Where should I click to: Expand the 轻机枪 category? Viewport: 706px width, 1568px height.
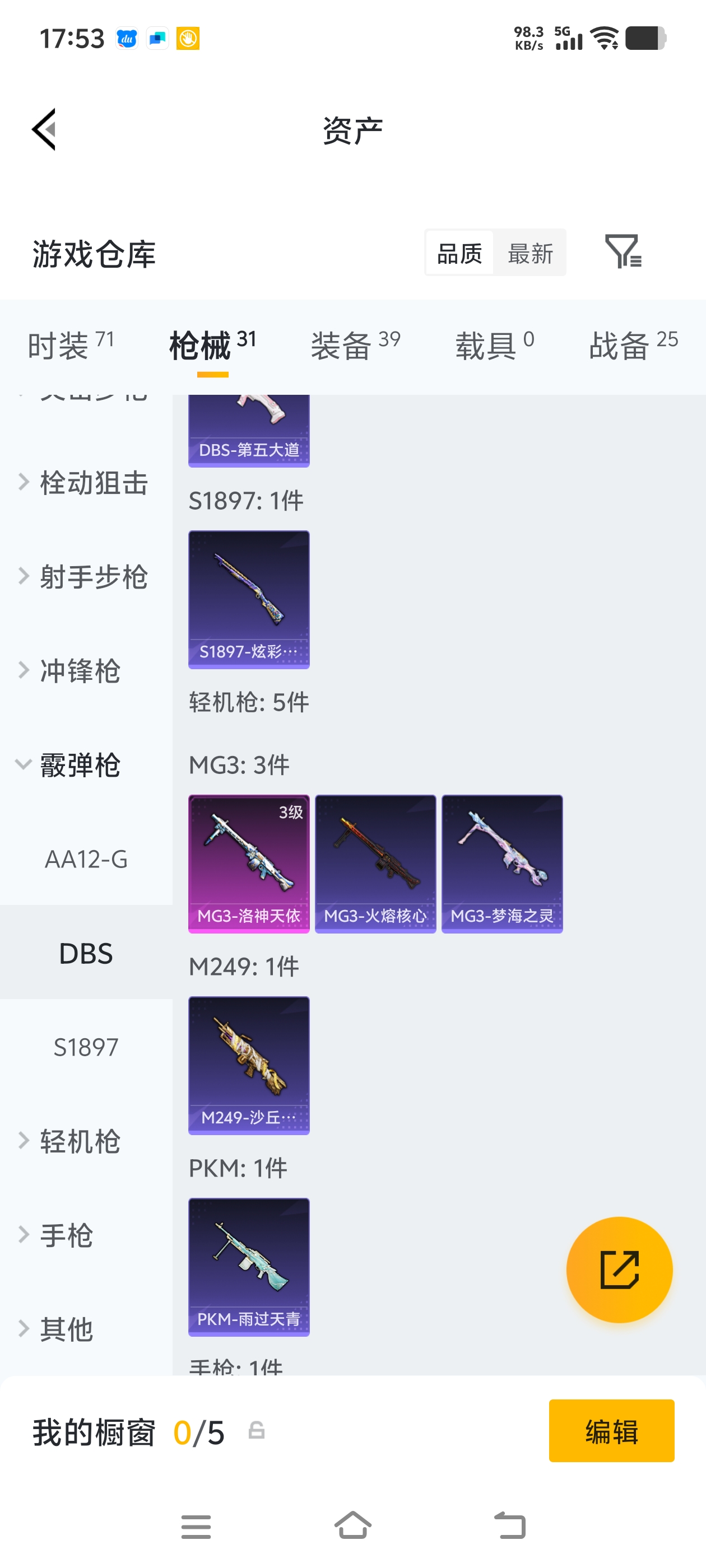click(x=78, y=1141)
